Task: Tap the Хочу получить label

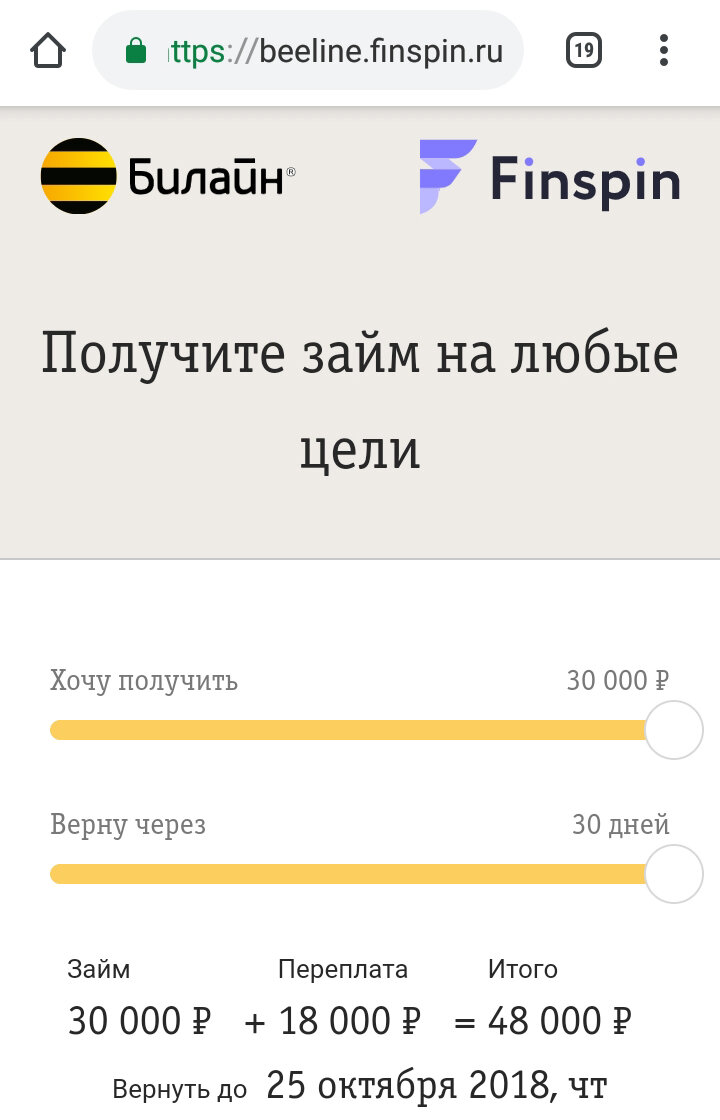Action: coord(144,681)
